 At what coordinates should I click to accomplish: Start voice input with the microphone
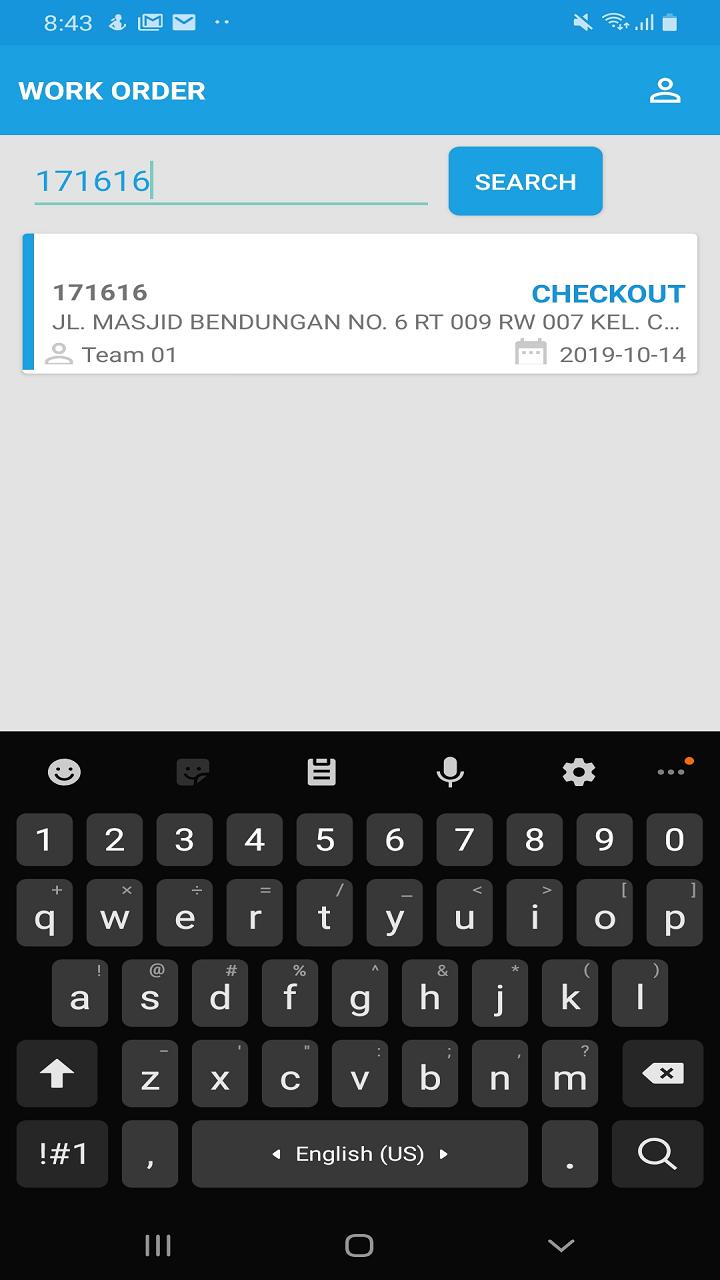pos(450,772)
